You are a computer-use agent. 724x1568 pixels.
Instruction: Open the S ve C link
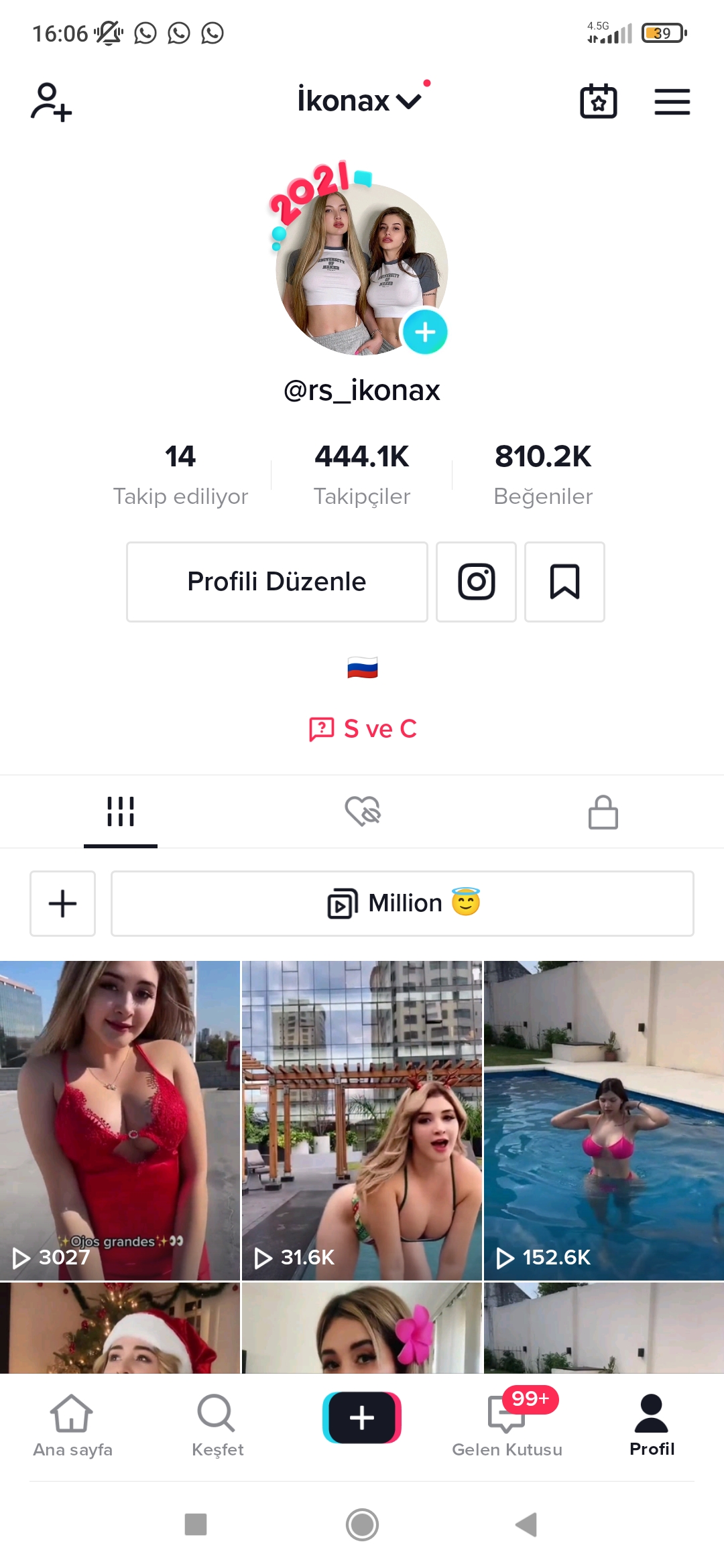point(363,728)
